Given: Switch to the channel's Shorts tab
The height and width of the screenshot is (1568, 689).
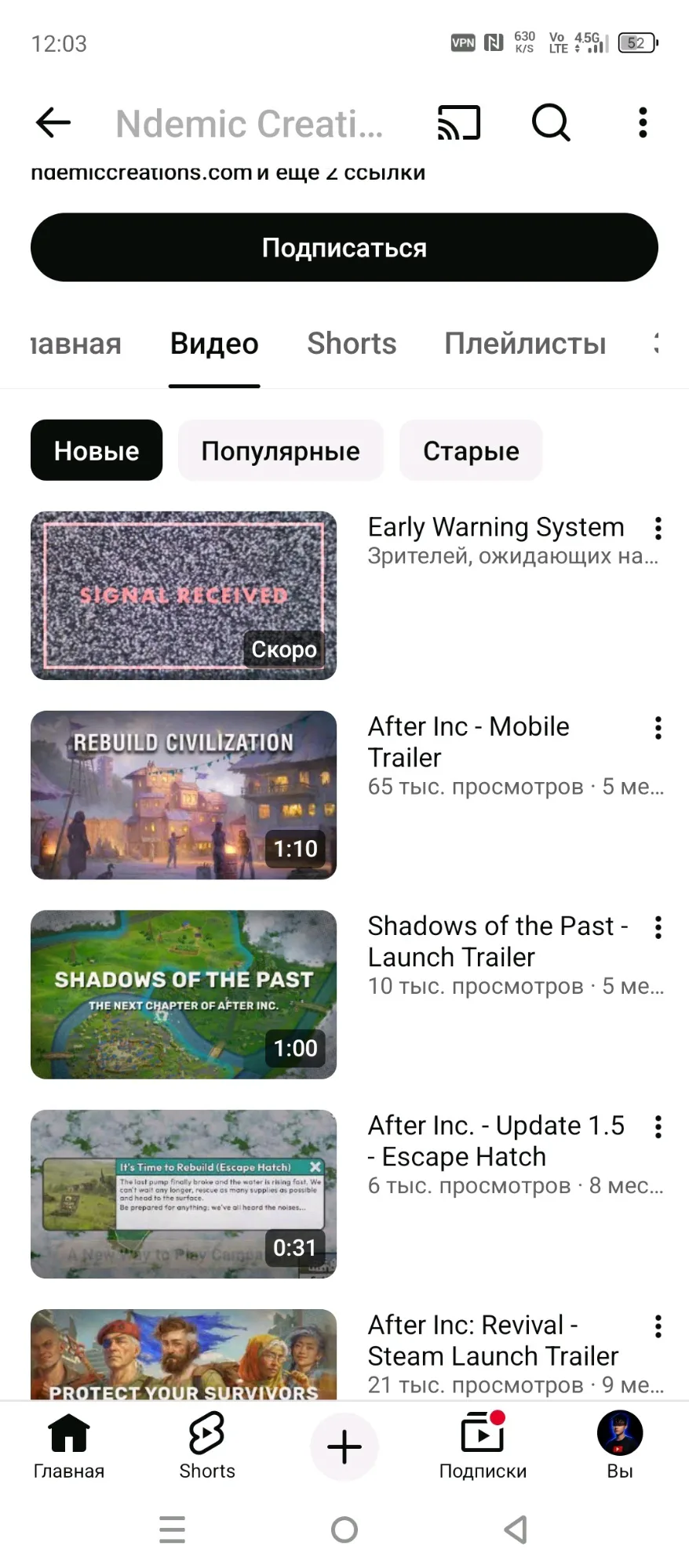Looking at the screenshot, I should [x=352, y=344].
